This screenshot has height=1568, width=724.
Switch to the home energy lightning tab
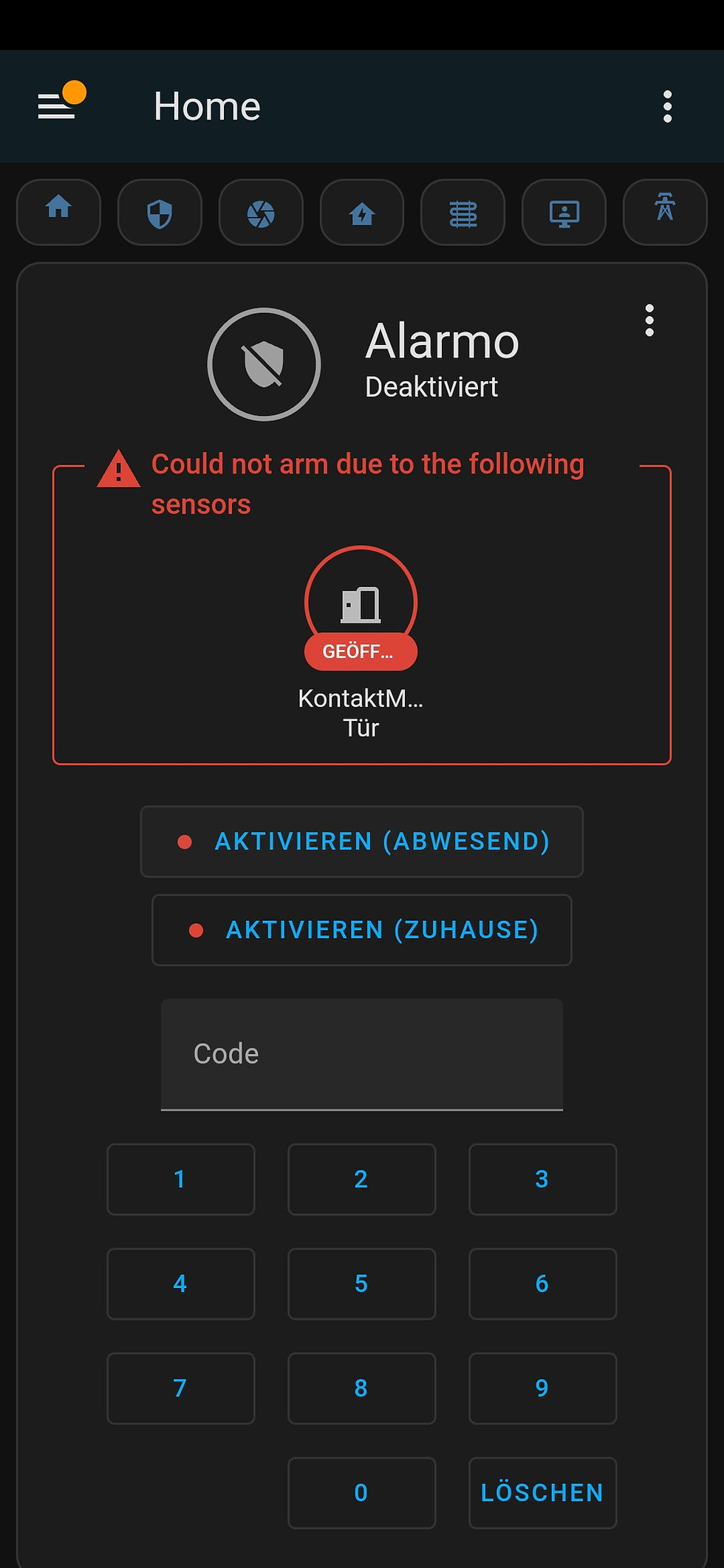coord(362,213)
